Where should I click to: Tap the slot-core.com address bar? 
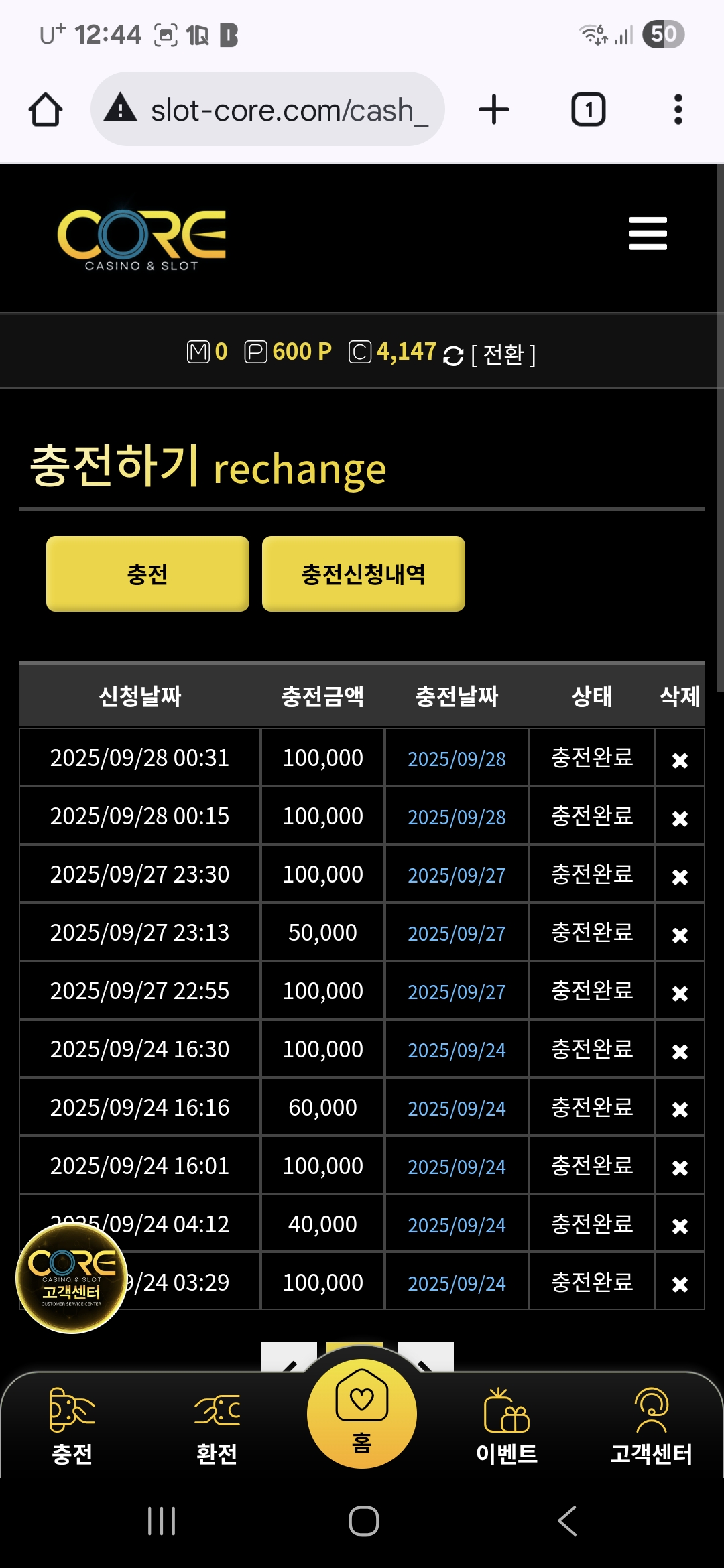[x=267, y=109]
